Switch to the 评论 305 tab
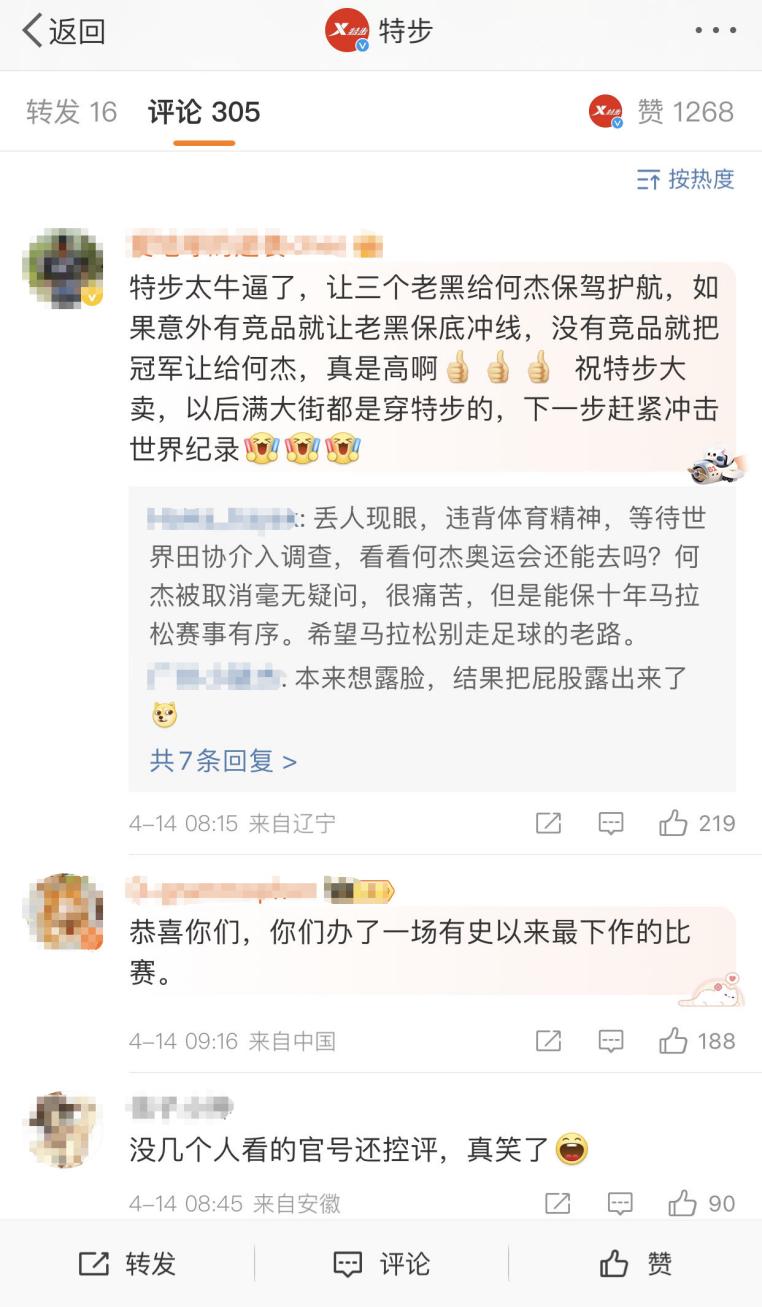The image size is (762, 1307). [x=204, y=112]
